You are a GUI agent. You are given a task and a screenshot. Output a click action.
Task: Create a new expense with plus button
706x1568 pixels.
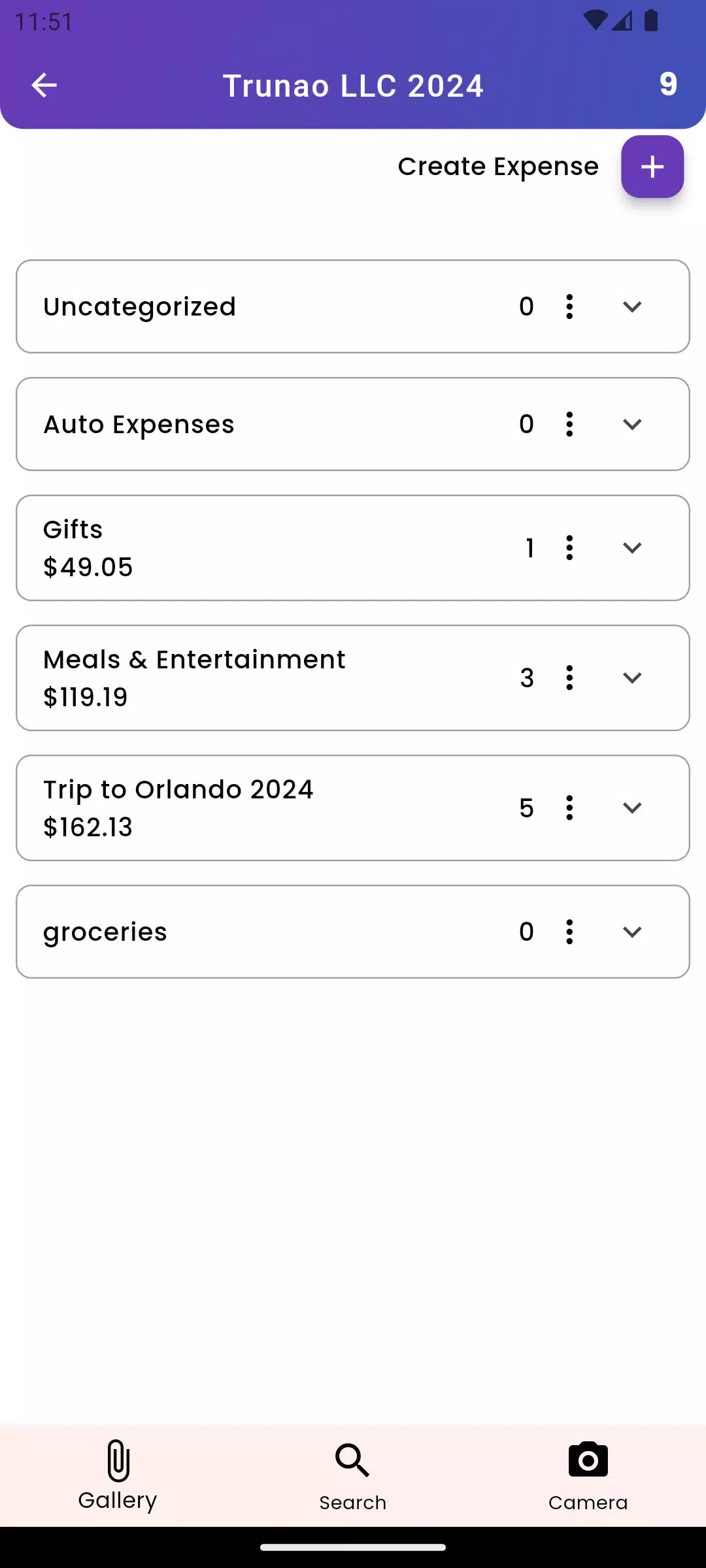pyautogui.click(x=652, y=167)
